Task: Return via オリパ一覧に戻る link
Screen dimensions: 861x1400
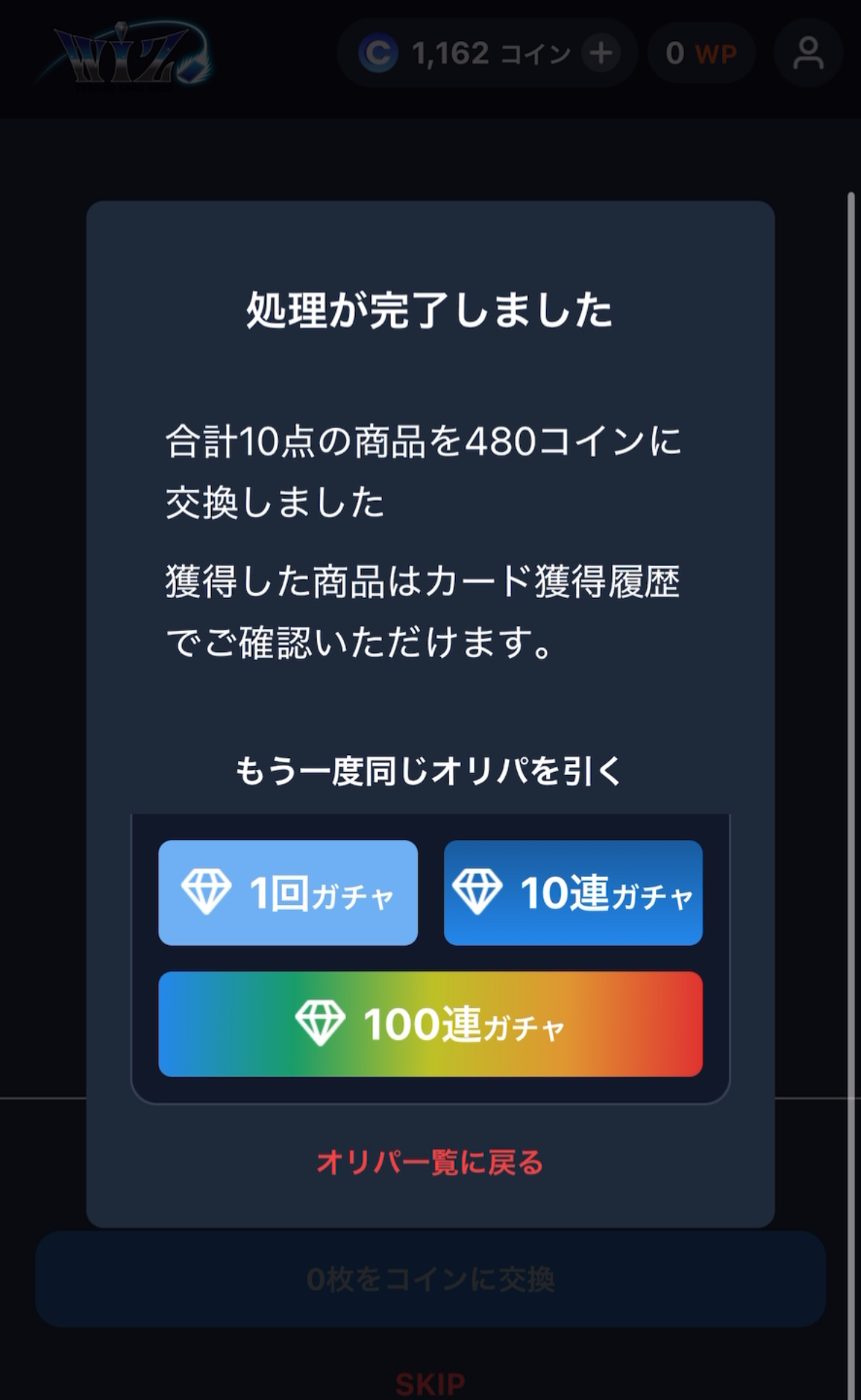Action: 430,1162
